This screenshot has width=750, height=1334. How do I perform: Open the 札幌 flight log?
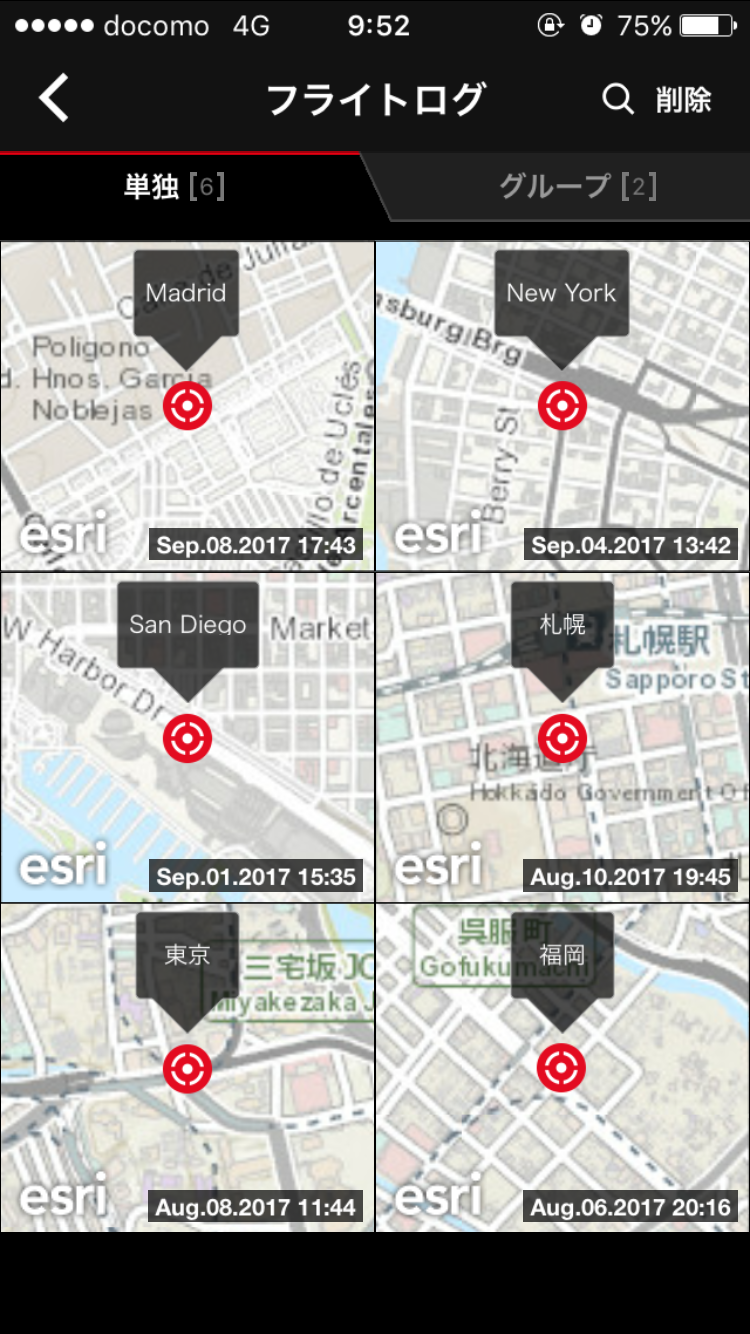tap(562, 738)
